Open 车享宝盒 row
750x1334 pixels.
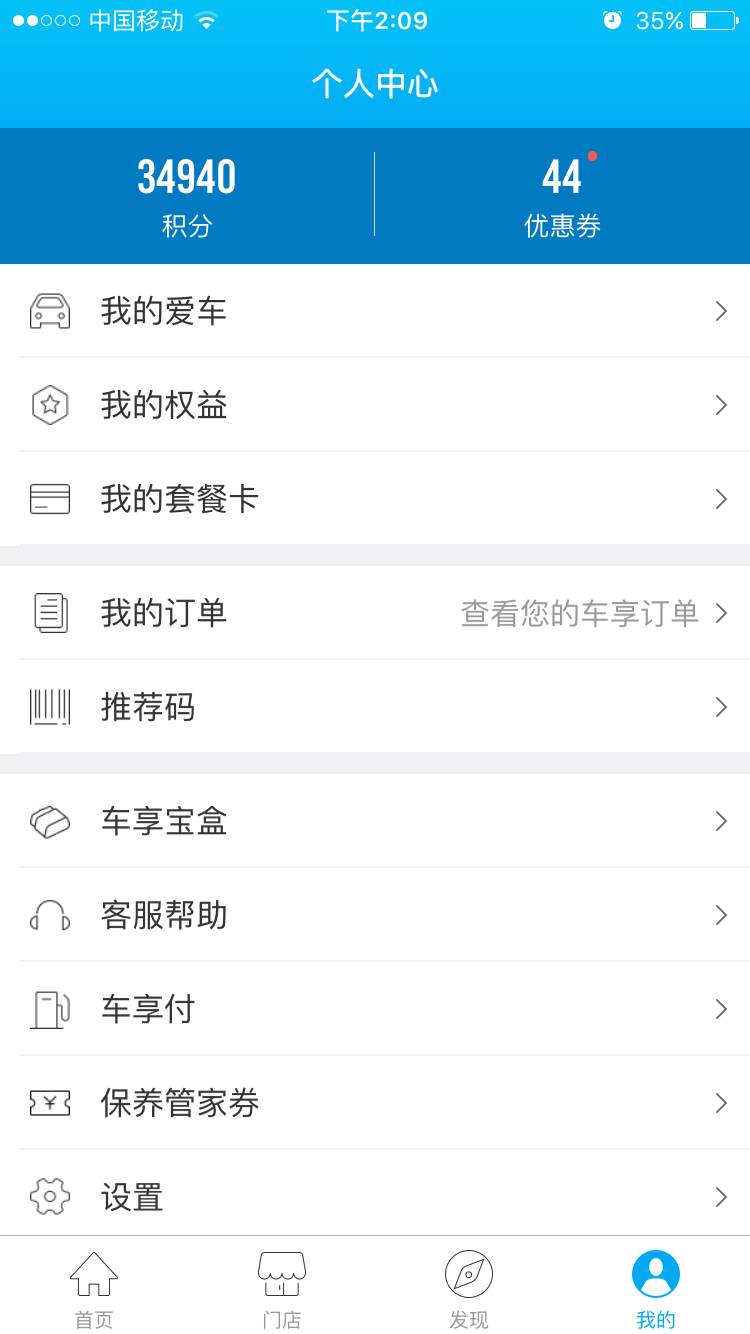(375, 821)
